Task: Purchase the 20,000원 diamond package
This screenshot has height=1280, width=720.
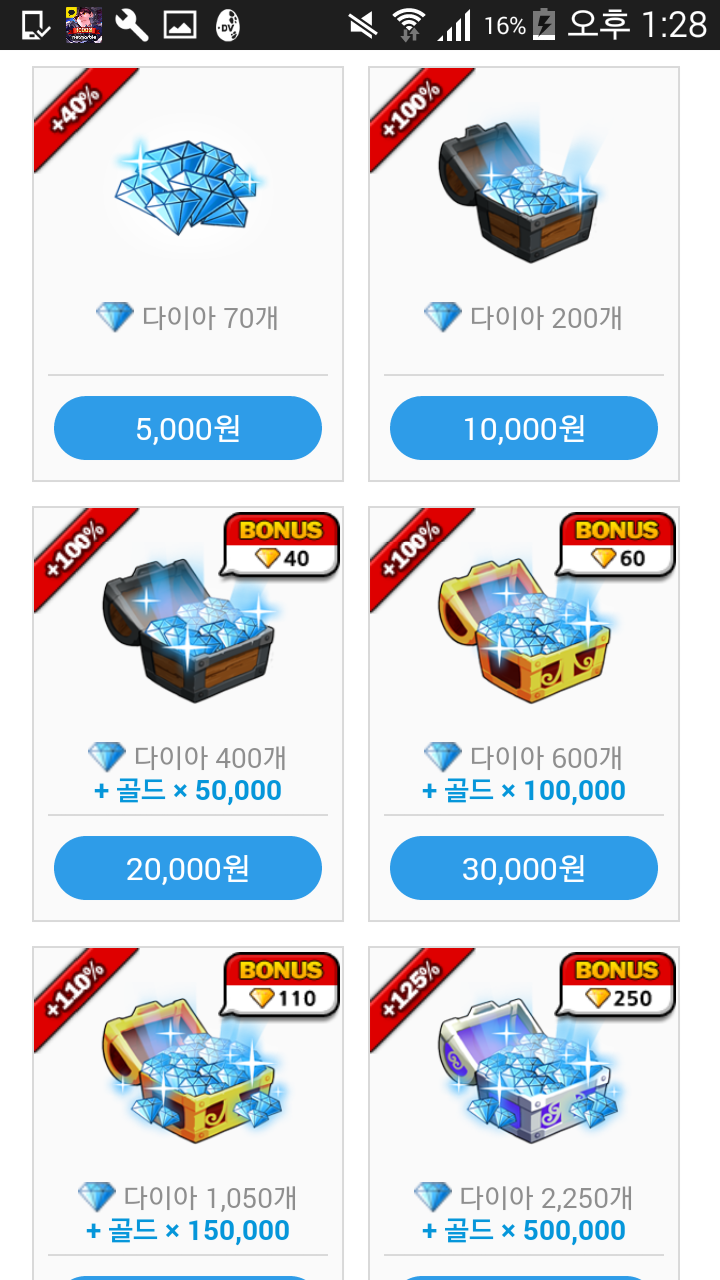Action: tap(188, 868)
